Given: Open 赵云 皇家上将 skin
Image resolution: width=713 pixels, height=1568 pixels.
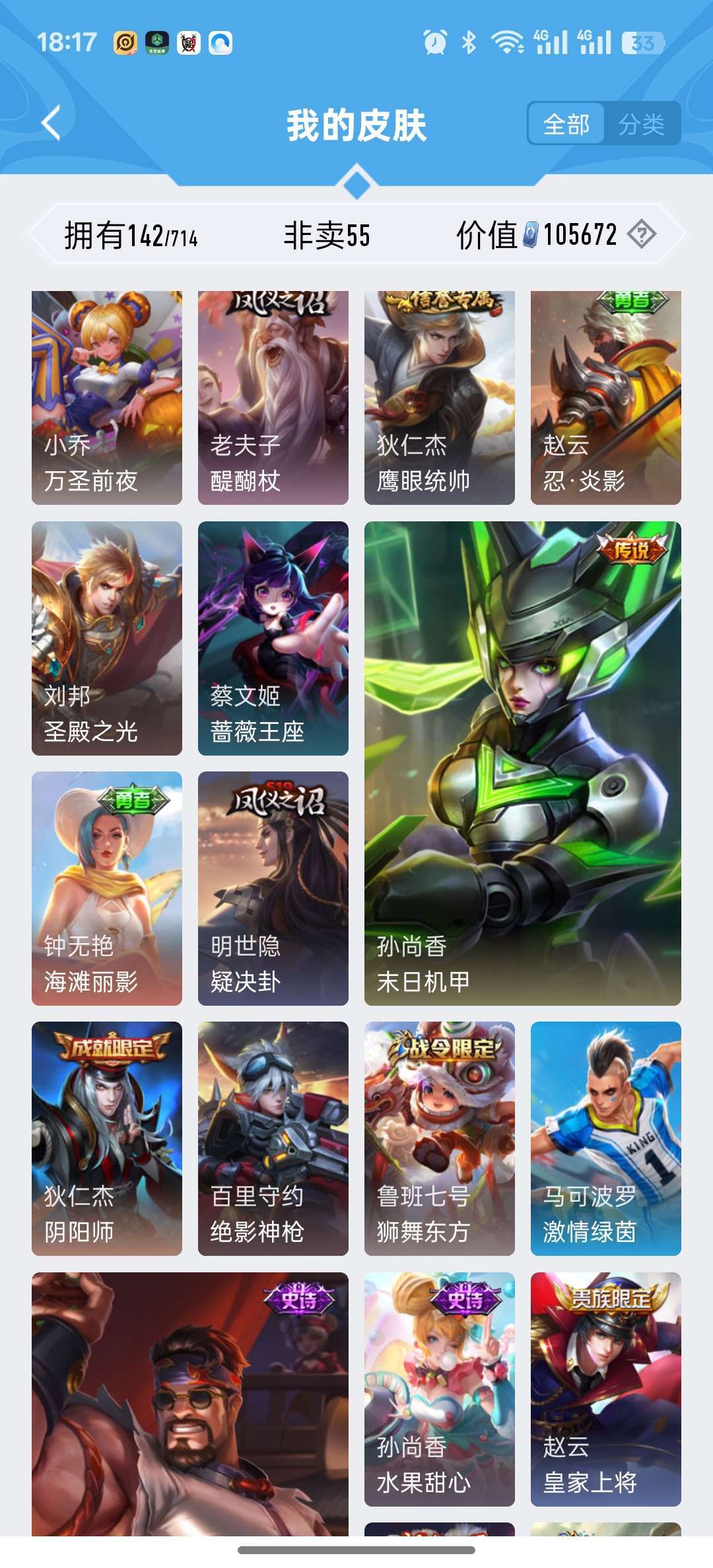Looking at the screenshot, I should [606, 1389].
